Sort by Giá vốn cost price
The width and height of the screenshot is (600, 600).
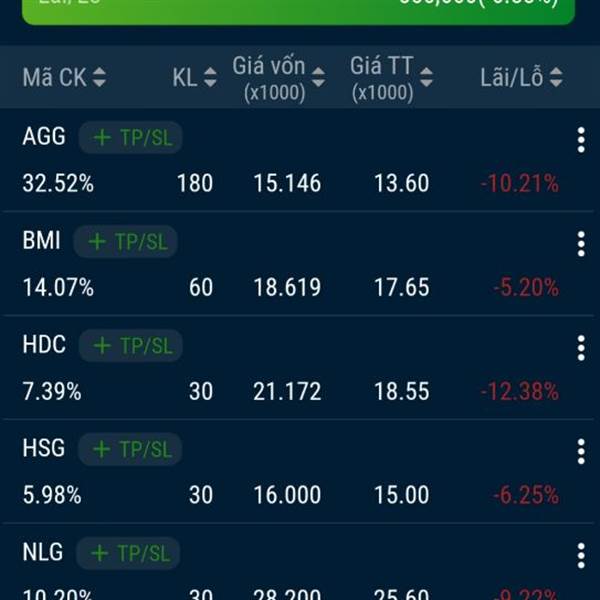(x=279, y=78)
